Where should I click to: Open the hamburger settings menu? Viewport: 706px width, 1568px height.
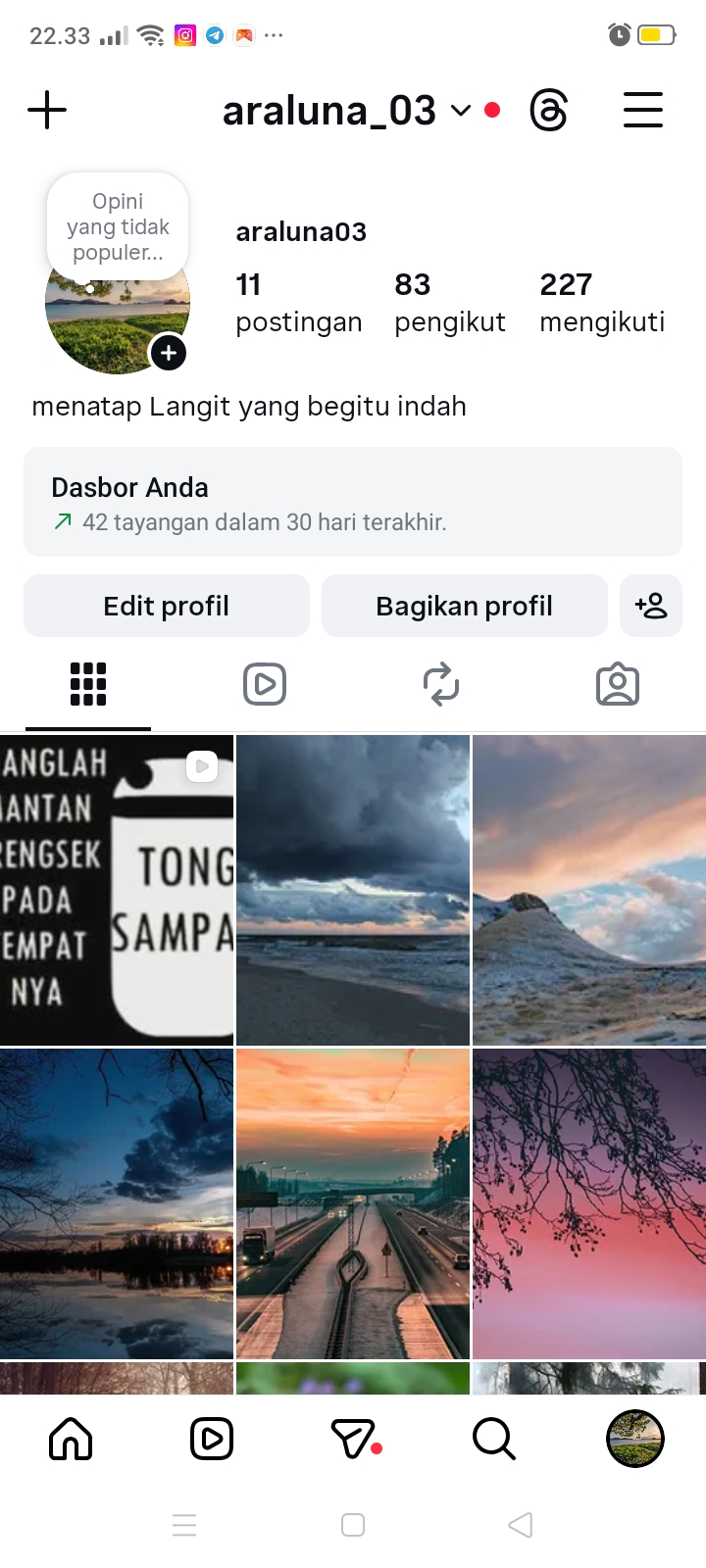point(643,110)
